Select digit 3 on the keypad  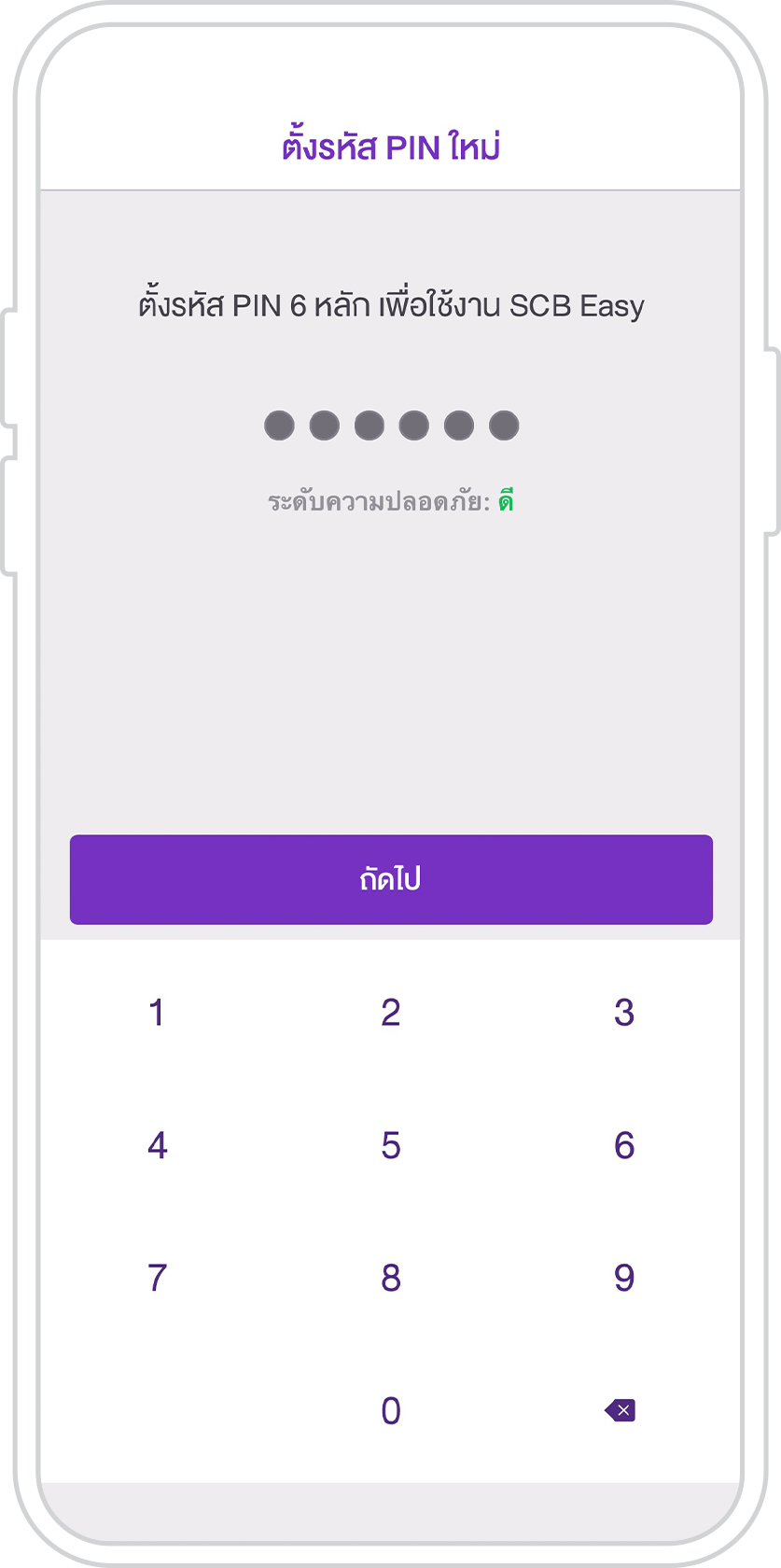coord(624,1013)
